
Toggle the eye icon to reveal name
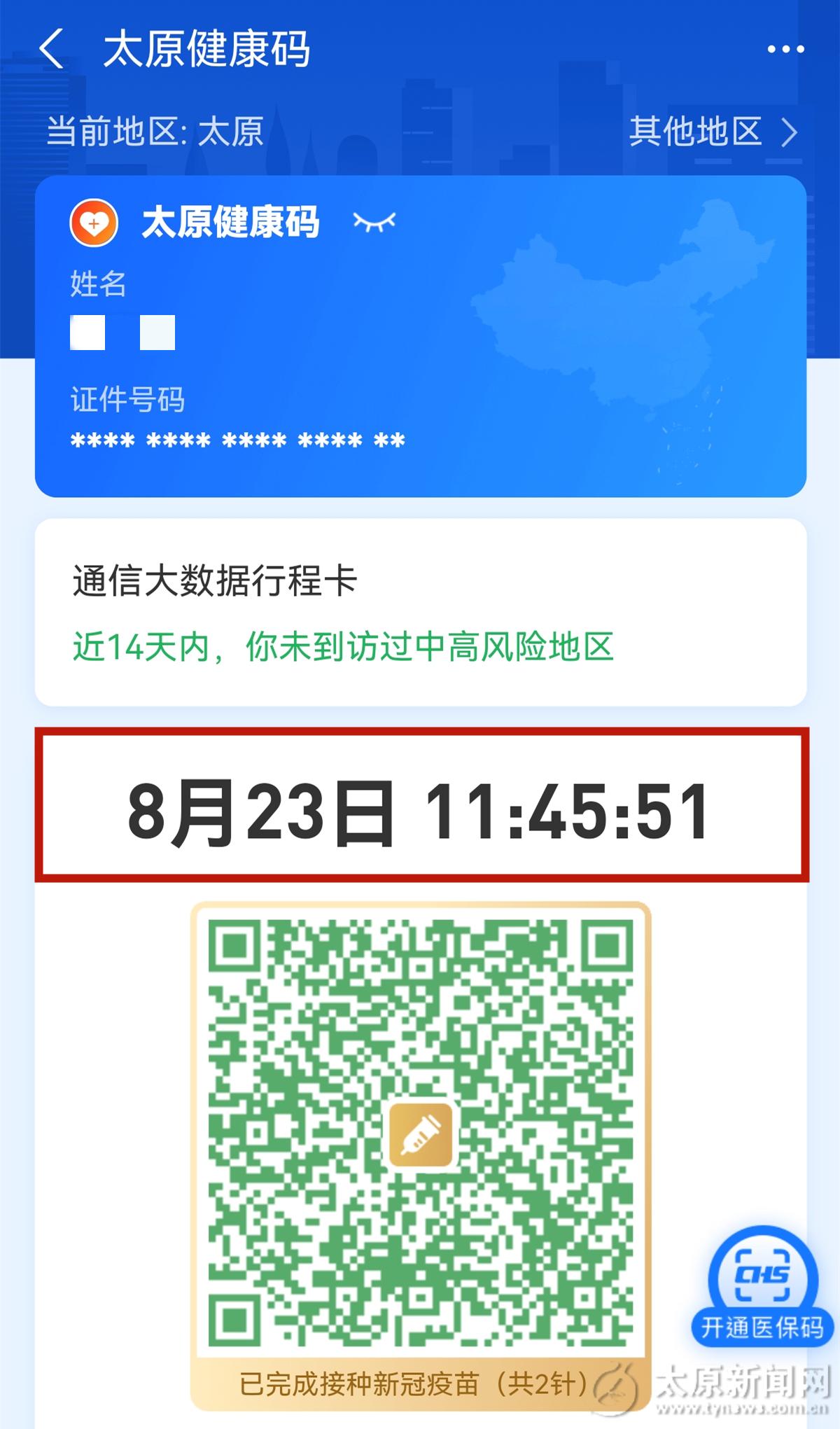click(x=374, y=222)
